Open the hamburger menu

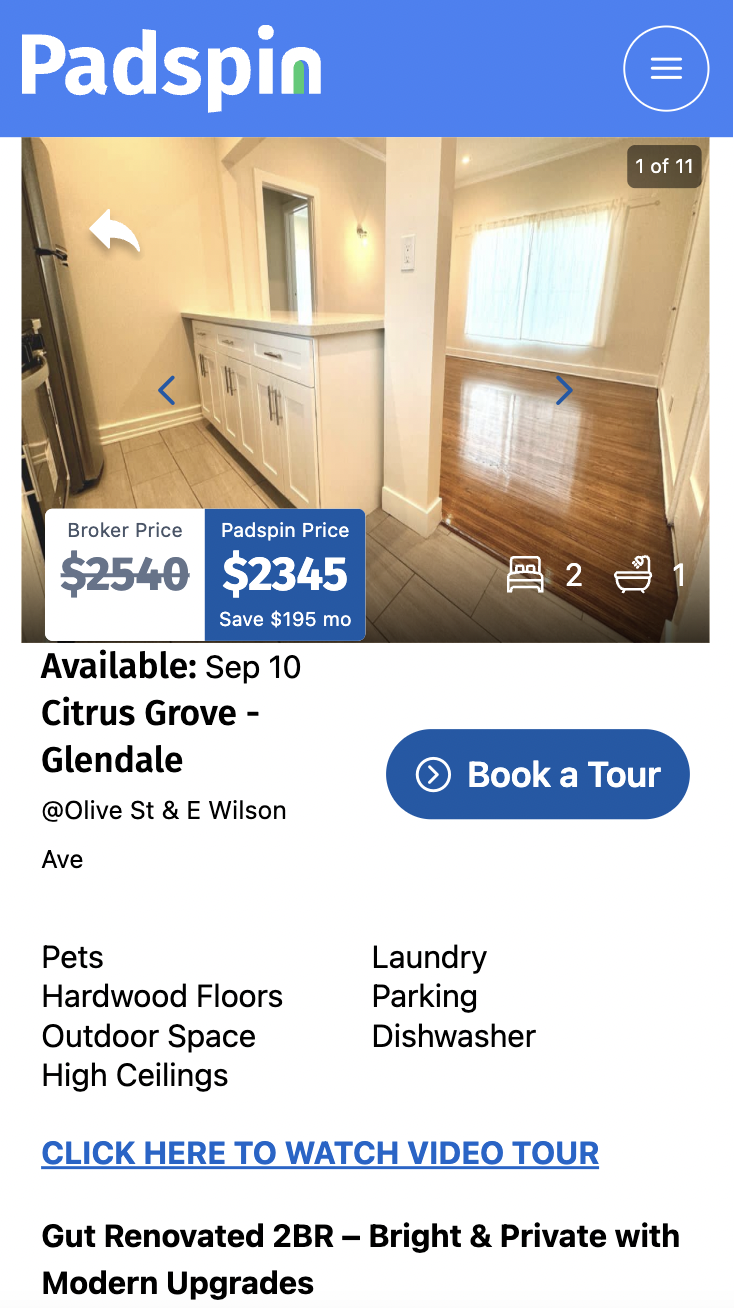(x=666, y=68)
